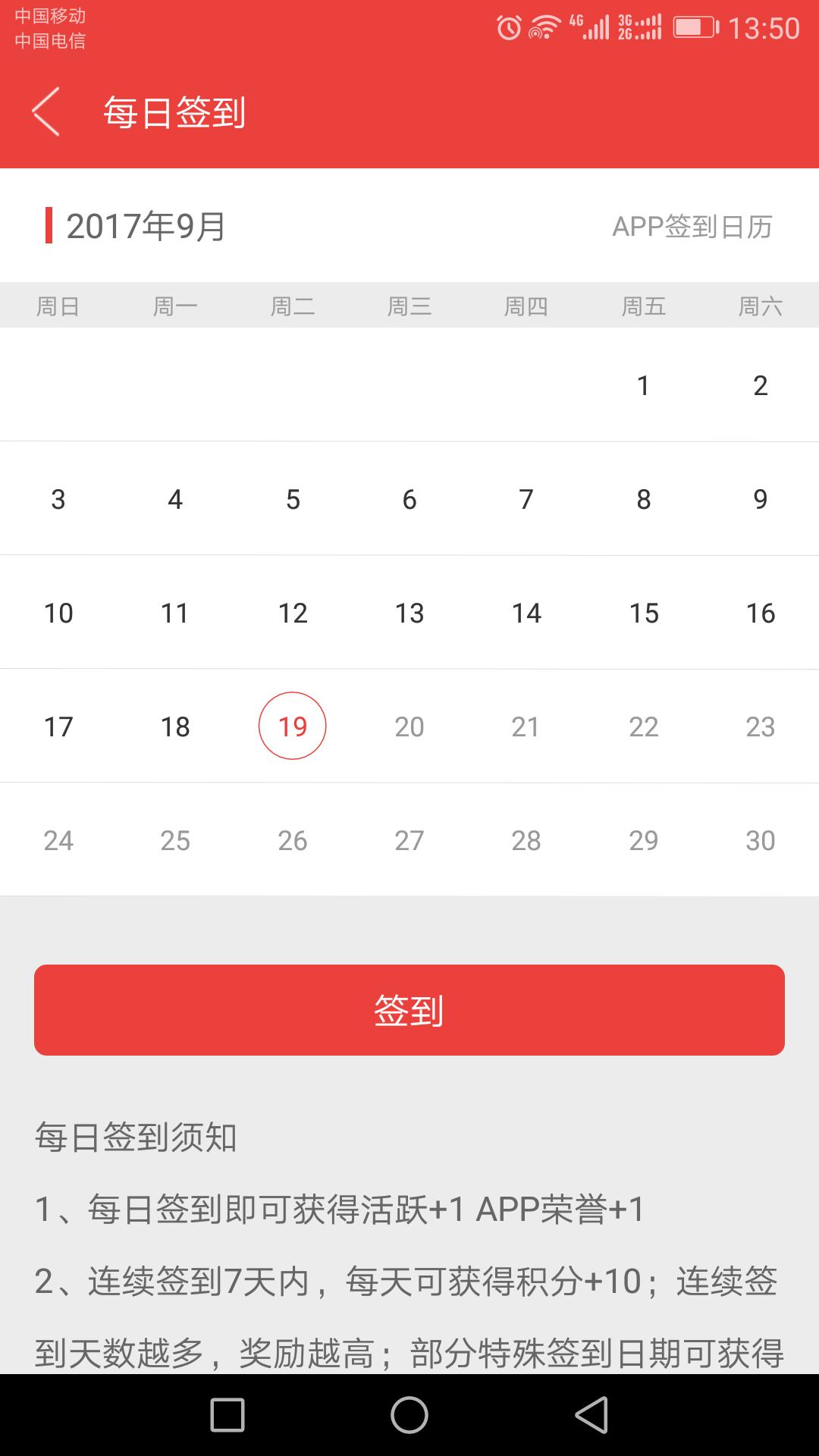Tap the red 签到 button
The image size is (819, 1456).
pyautogui.click(x=409, y=1010)
